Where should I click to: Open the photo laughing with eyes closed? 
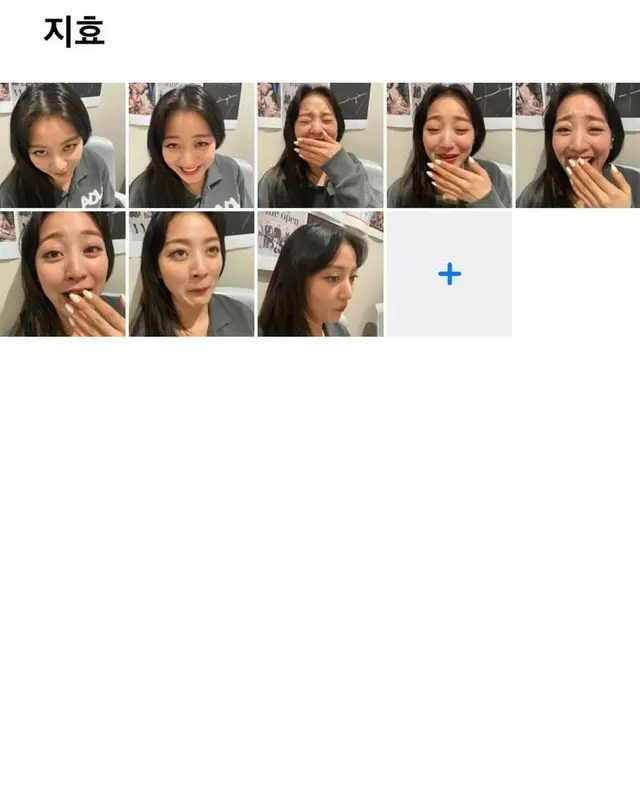(320, 145)
